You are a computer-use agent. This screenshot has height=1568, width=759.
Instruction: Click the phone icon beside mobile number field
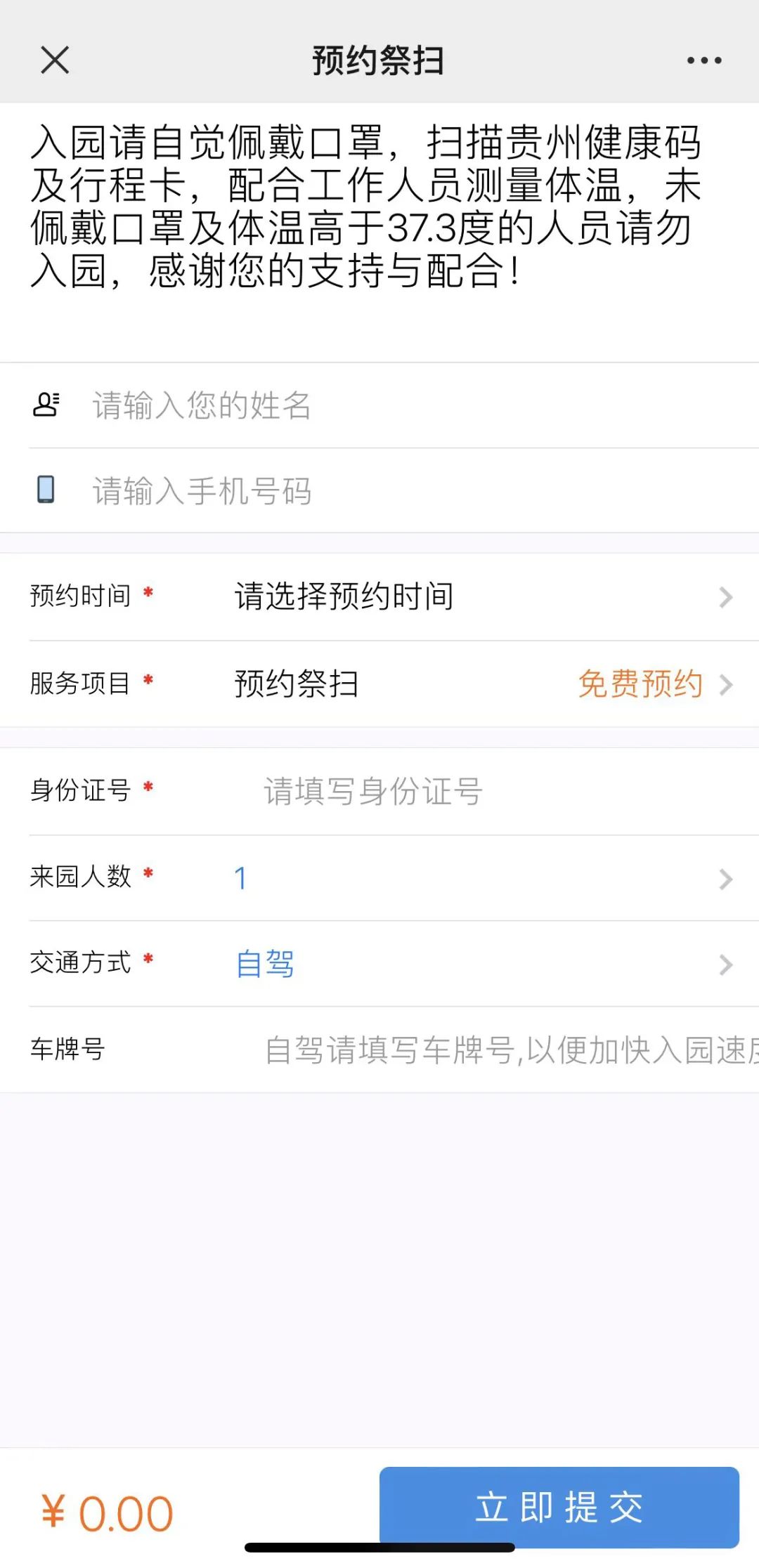tap(46, 490)
